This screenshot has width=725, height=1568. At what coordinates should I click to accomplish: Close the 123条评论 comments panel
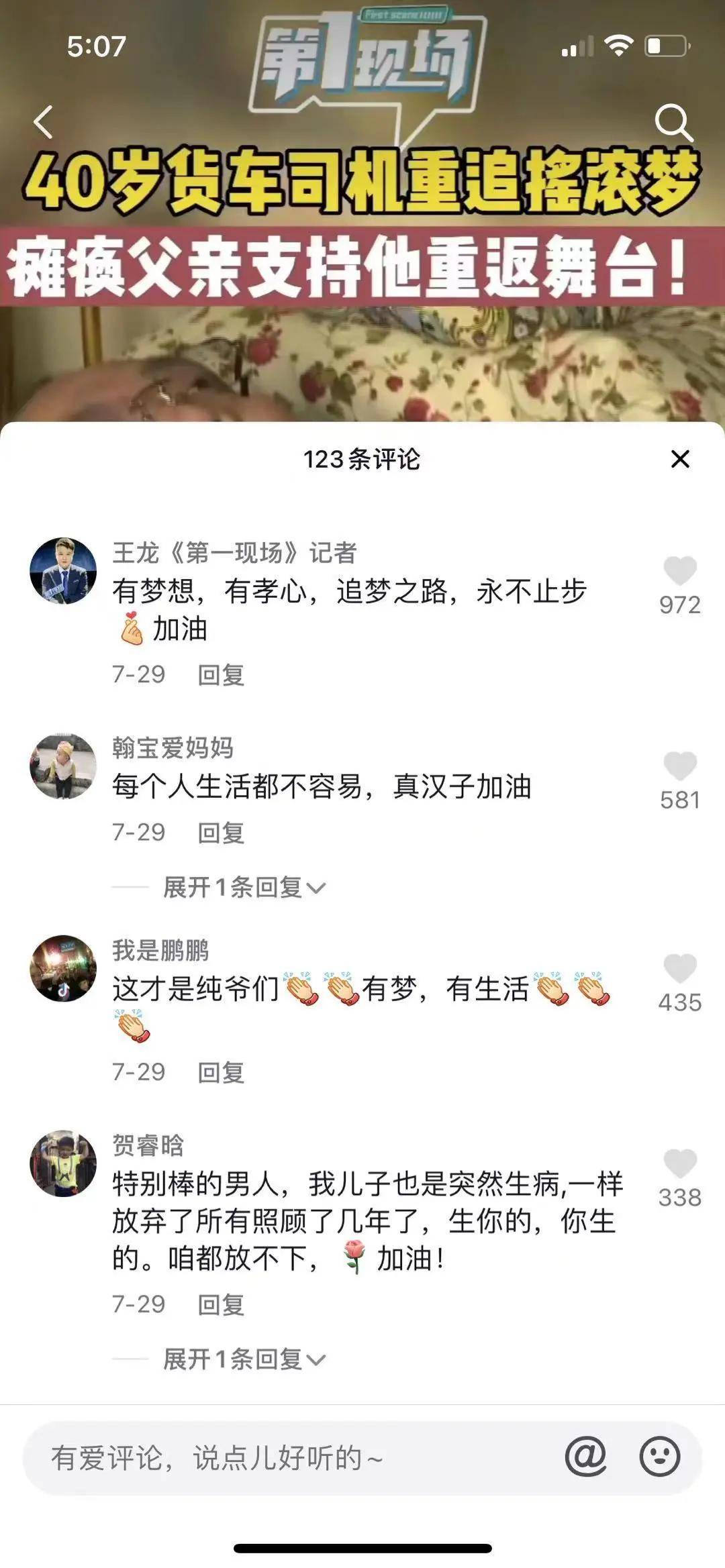click(x=680, y=459)
